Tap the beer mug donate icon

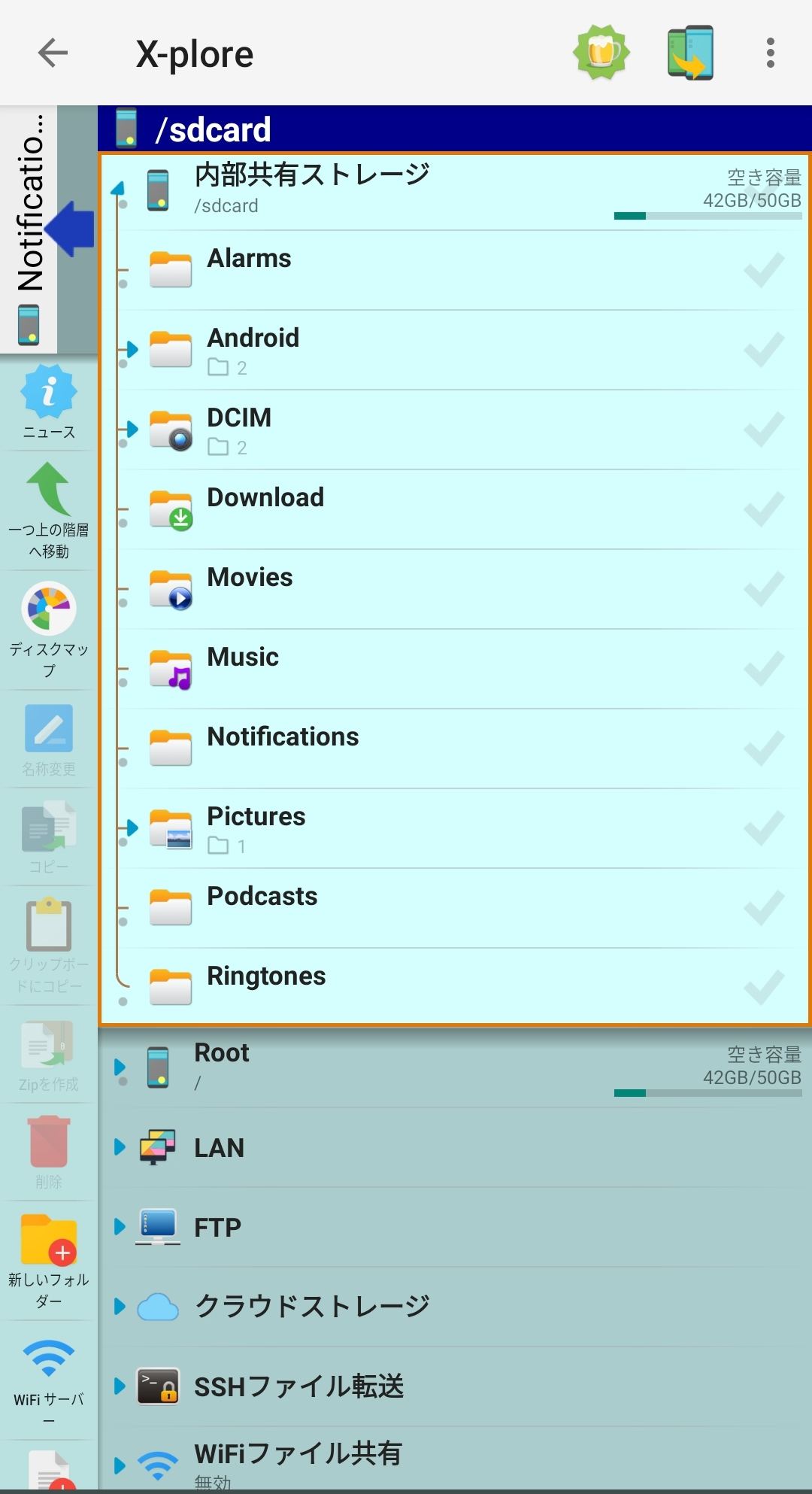click(601, 53)
